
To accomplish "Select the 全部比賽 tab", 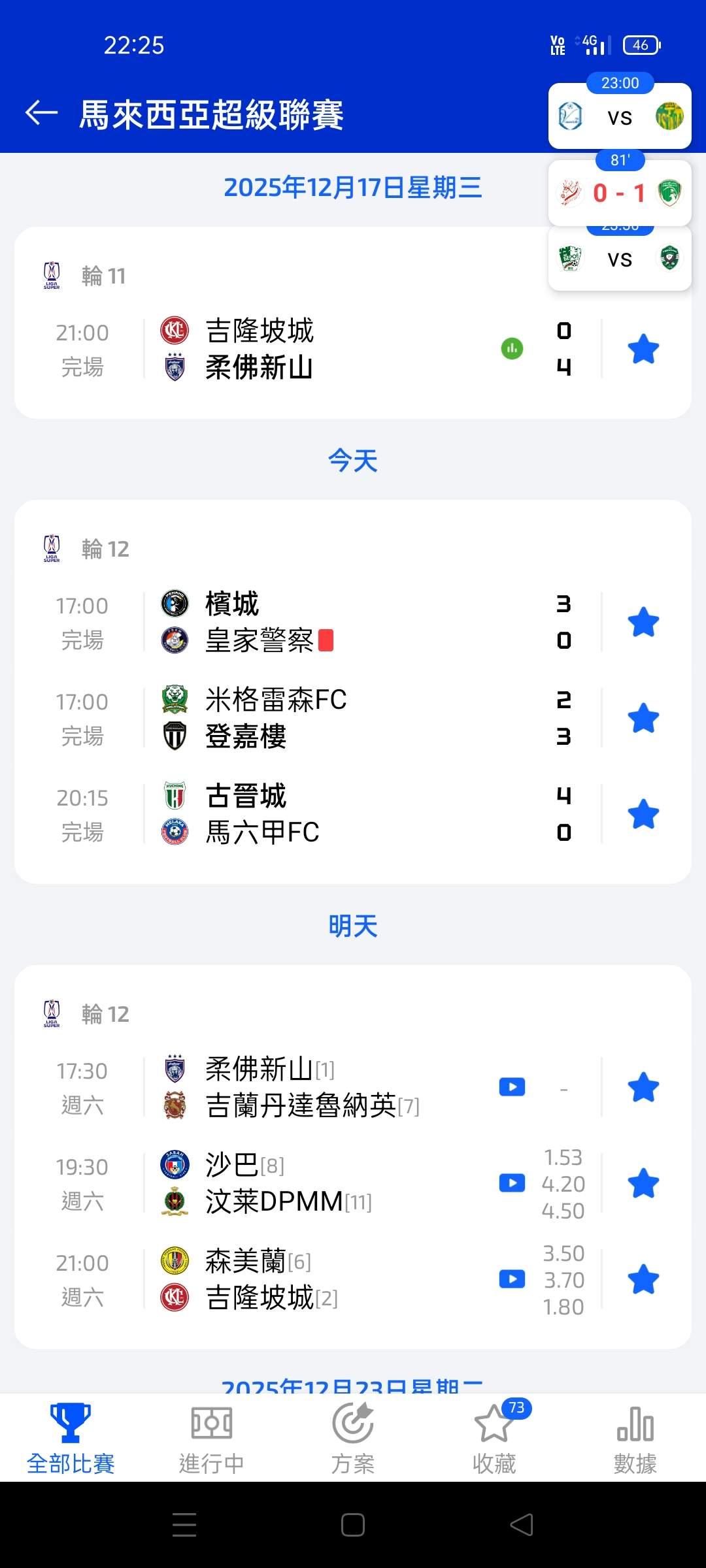I will pyautogui.click(x=71, y=1439).
